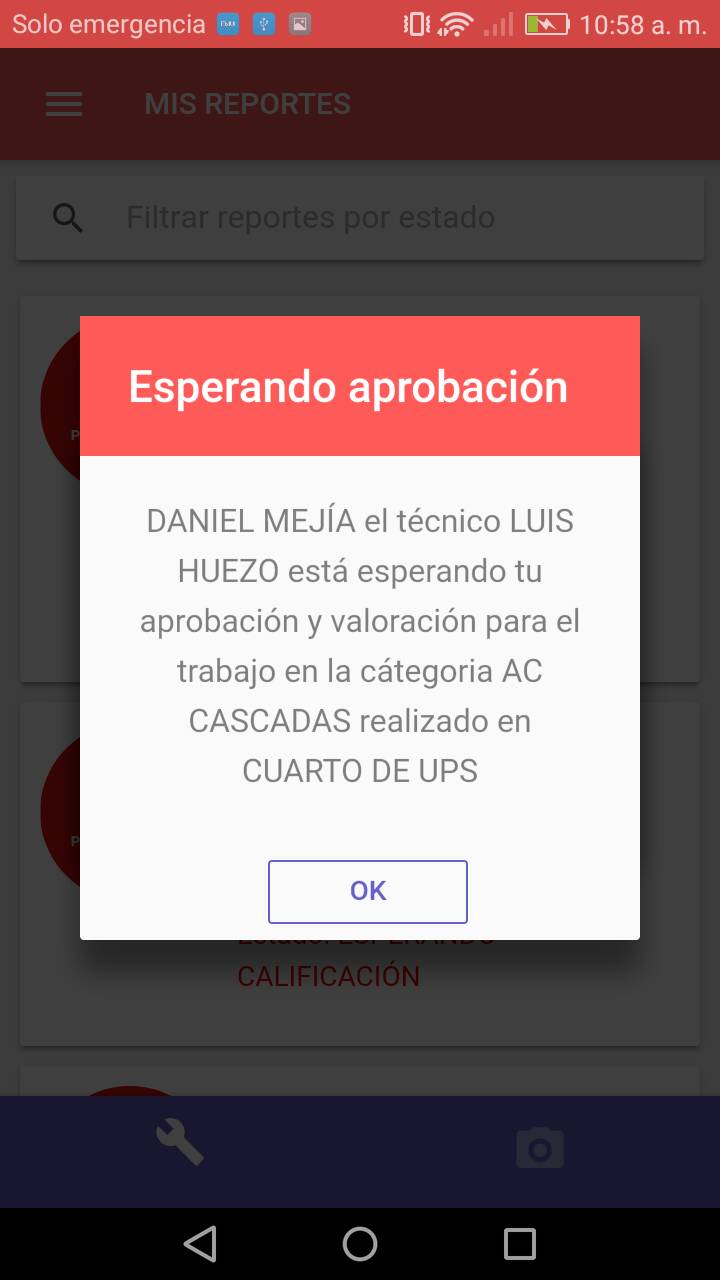Open the wrench tab in bottom bar
The width and height of the screenshot is (720, 1280).
tap(180, 1143)
